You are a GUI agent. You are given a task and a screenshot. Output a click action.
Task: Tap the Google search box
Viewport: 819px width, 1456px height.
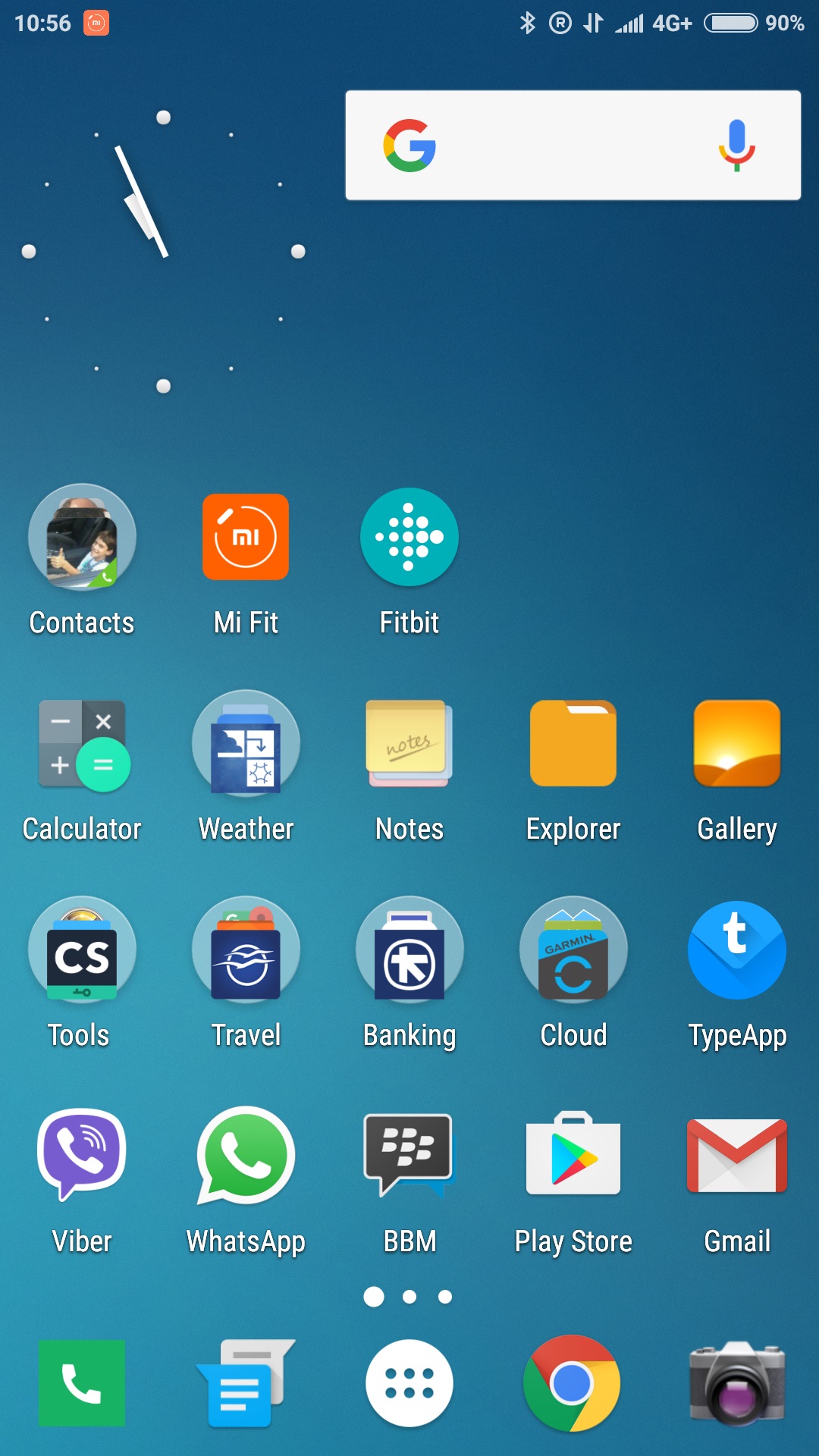point(561,146)
